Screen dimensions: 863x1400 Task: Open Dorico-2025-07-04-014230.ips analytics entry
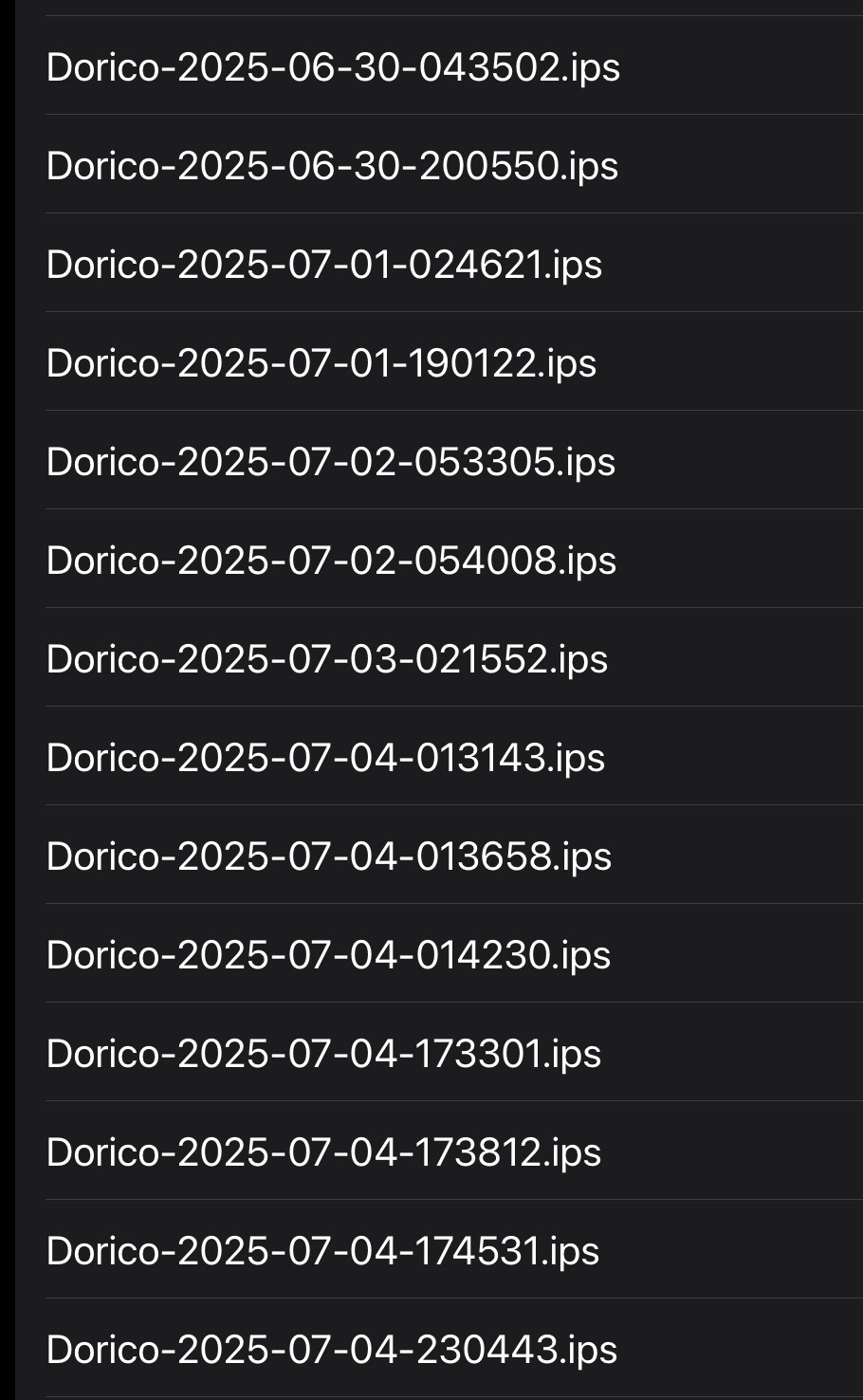328,955
